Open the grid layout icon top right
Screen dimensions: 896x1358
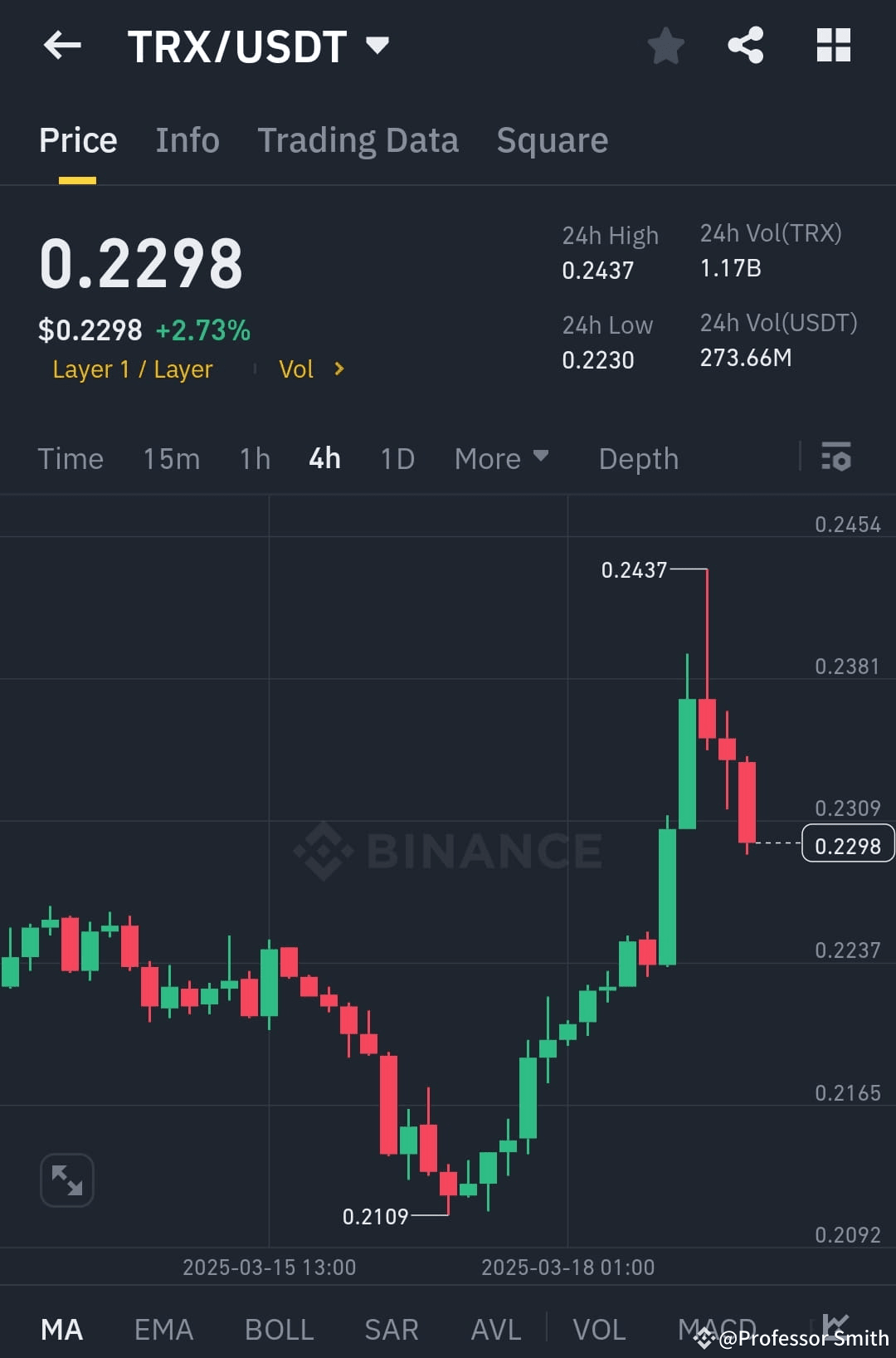(833, 46)
